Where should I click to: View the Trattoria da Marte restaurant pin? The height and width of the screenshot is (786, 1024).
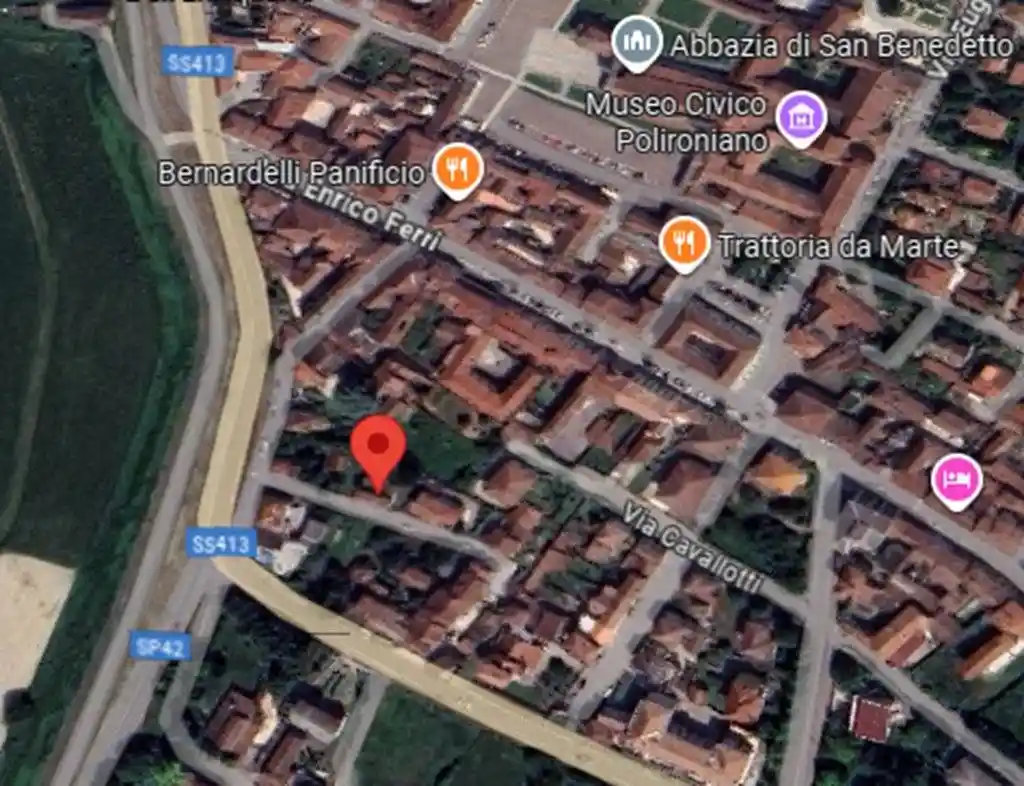point(685,243)
